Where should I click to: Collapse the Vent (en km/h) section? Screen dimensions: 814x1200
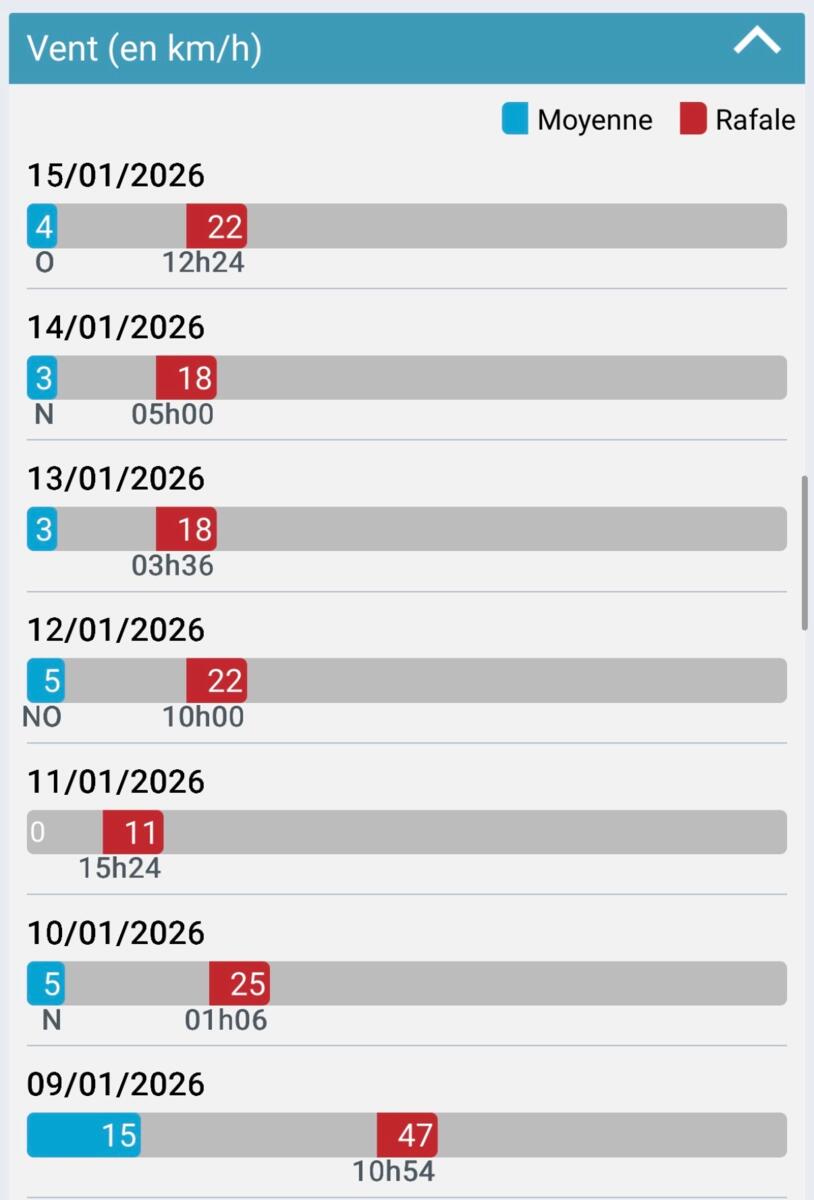(x=756, y=43)
